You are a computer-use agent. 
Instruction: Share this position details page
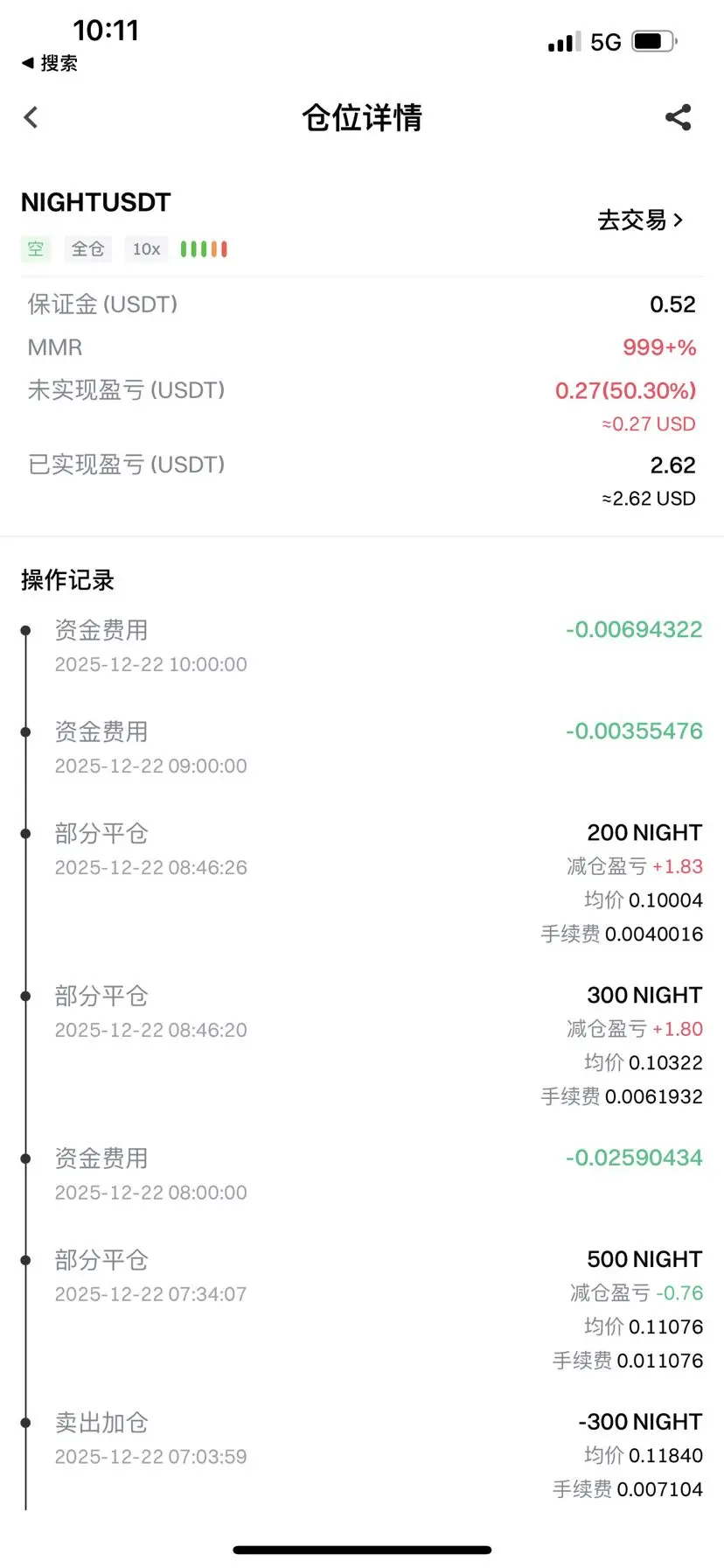[x=679, y=117]
